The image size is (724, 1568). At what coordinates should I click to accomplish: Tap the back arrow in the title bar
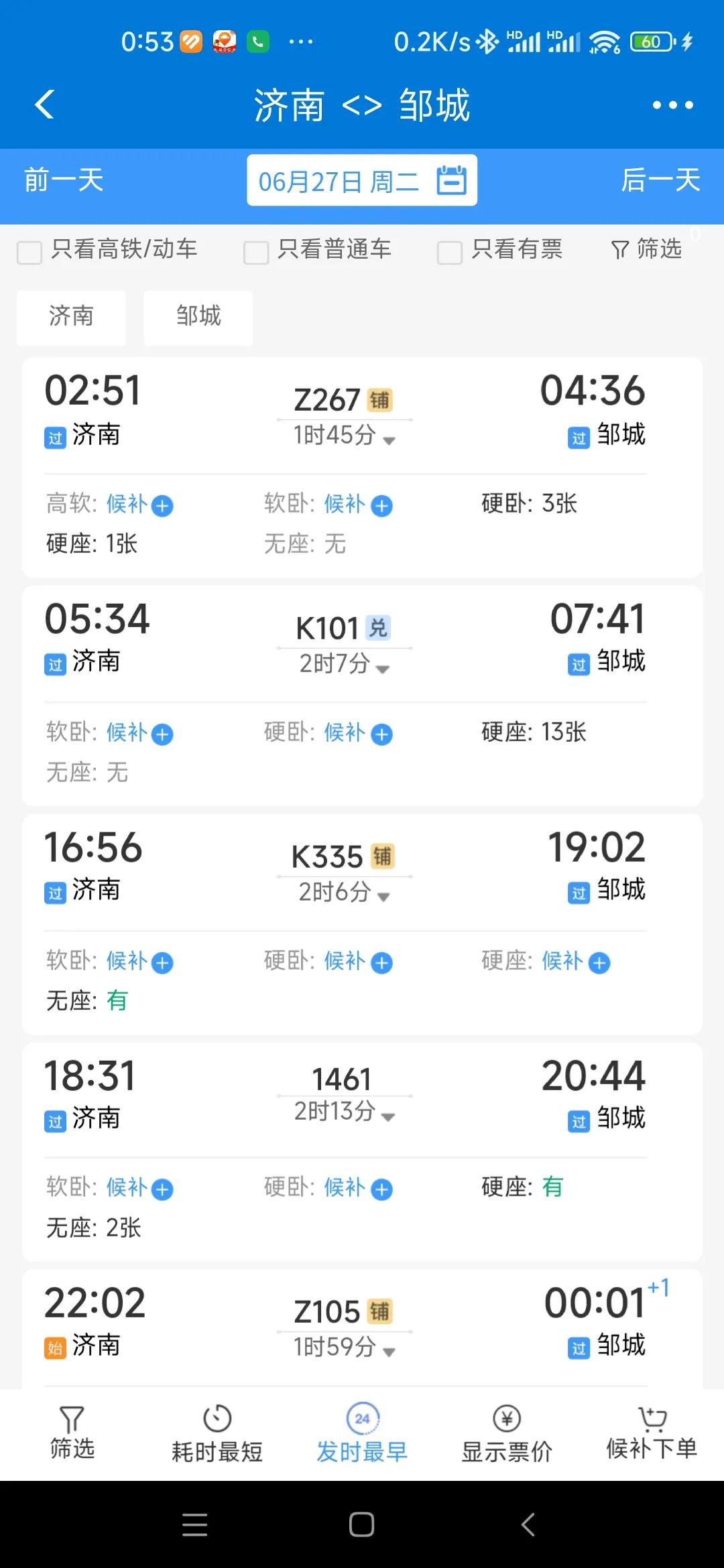[x=44, y=105]
